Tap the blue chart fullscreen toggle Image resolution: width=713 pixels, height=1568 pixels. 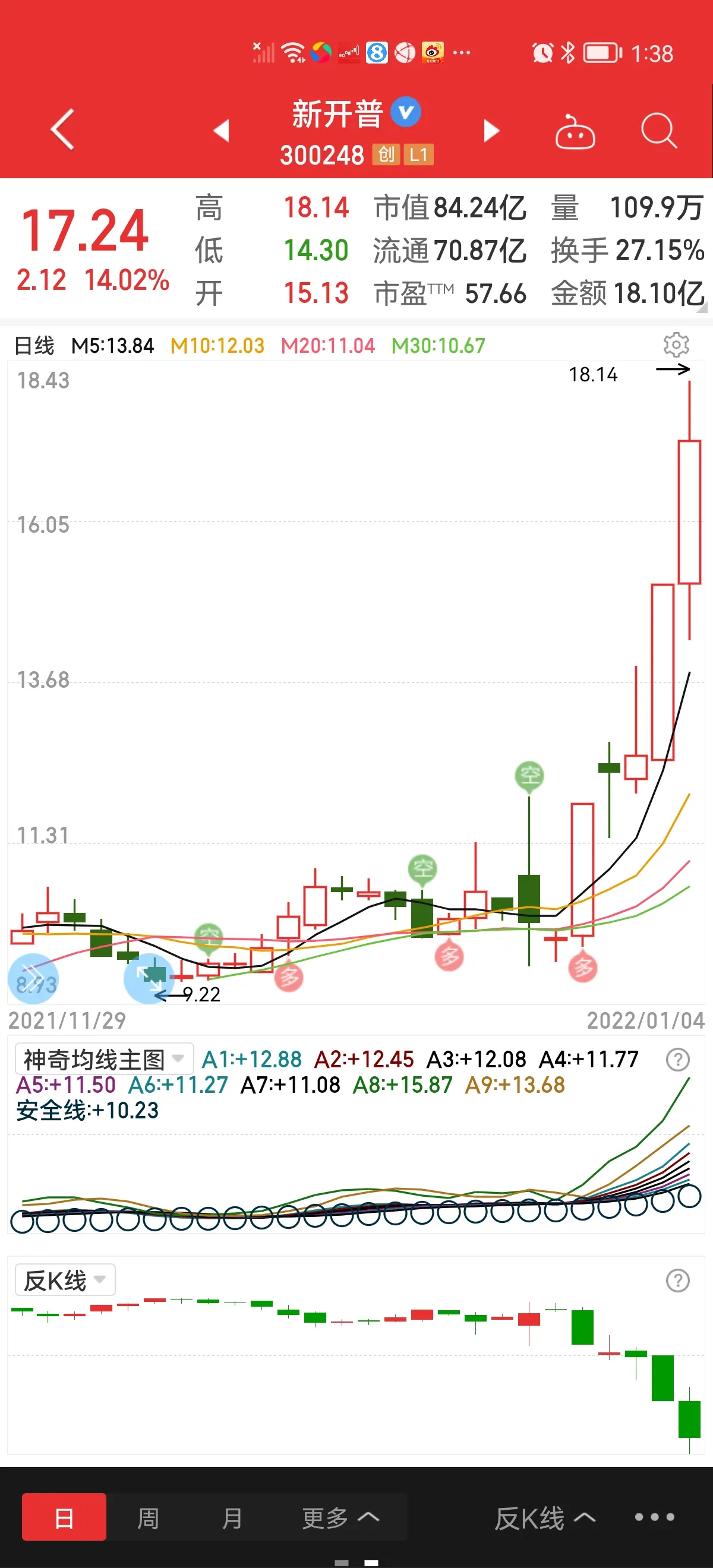click(149, 978)
